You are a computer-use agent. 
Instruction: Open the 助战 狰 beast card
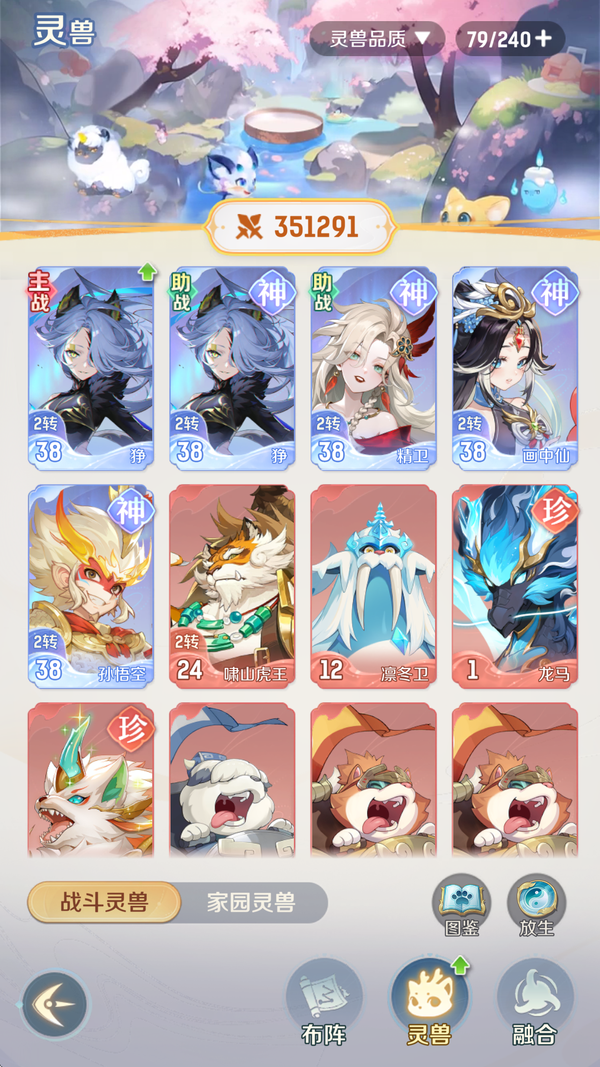tap(232, 368)
